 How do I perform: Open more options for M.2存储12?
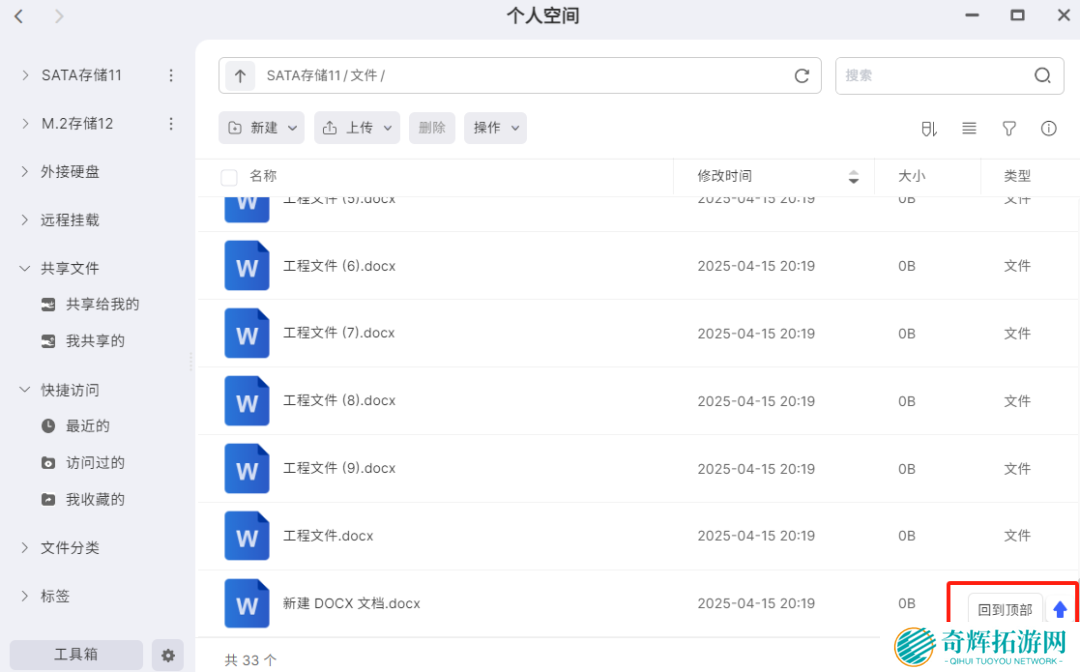pyautogui.click(x=171, y=124)
